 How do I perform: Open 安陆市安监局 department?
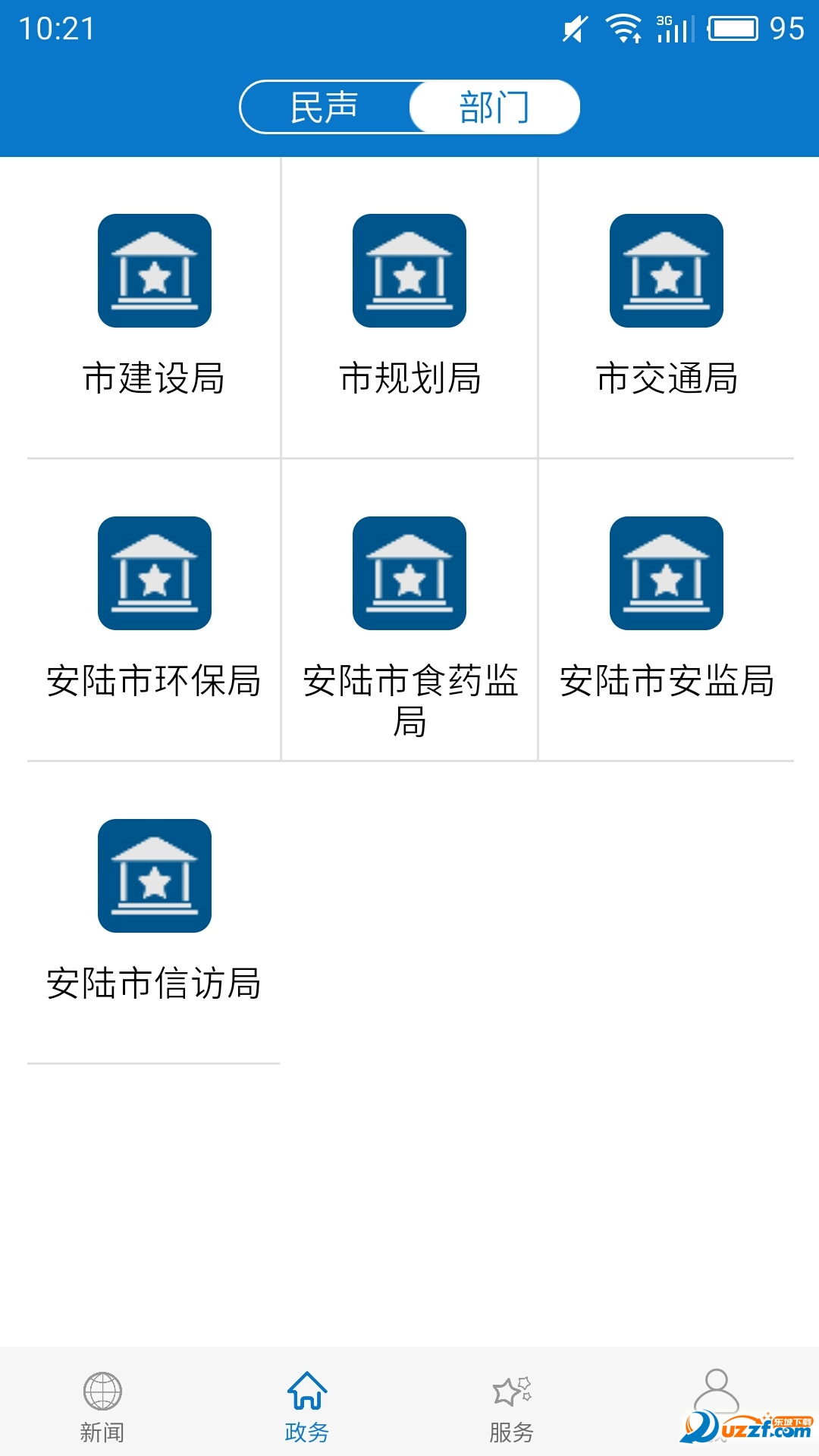tap(667, 610)
